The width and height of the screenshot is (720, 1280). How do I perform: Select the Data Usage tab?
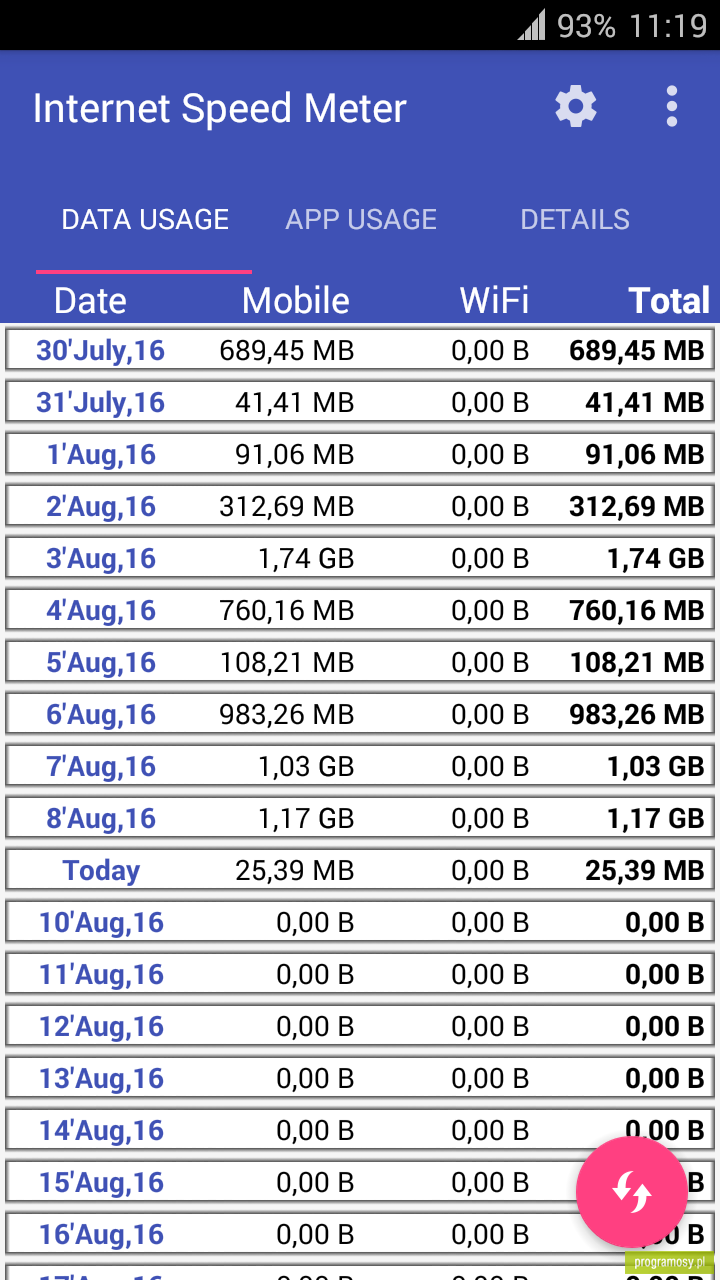[x=145, y=220]
